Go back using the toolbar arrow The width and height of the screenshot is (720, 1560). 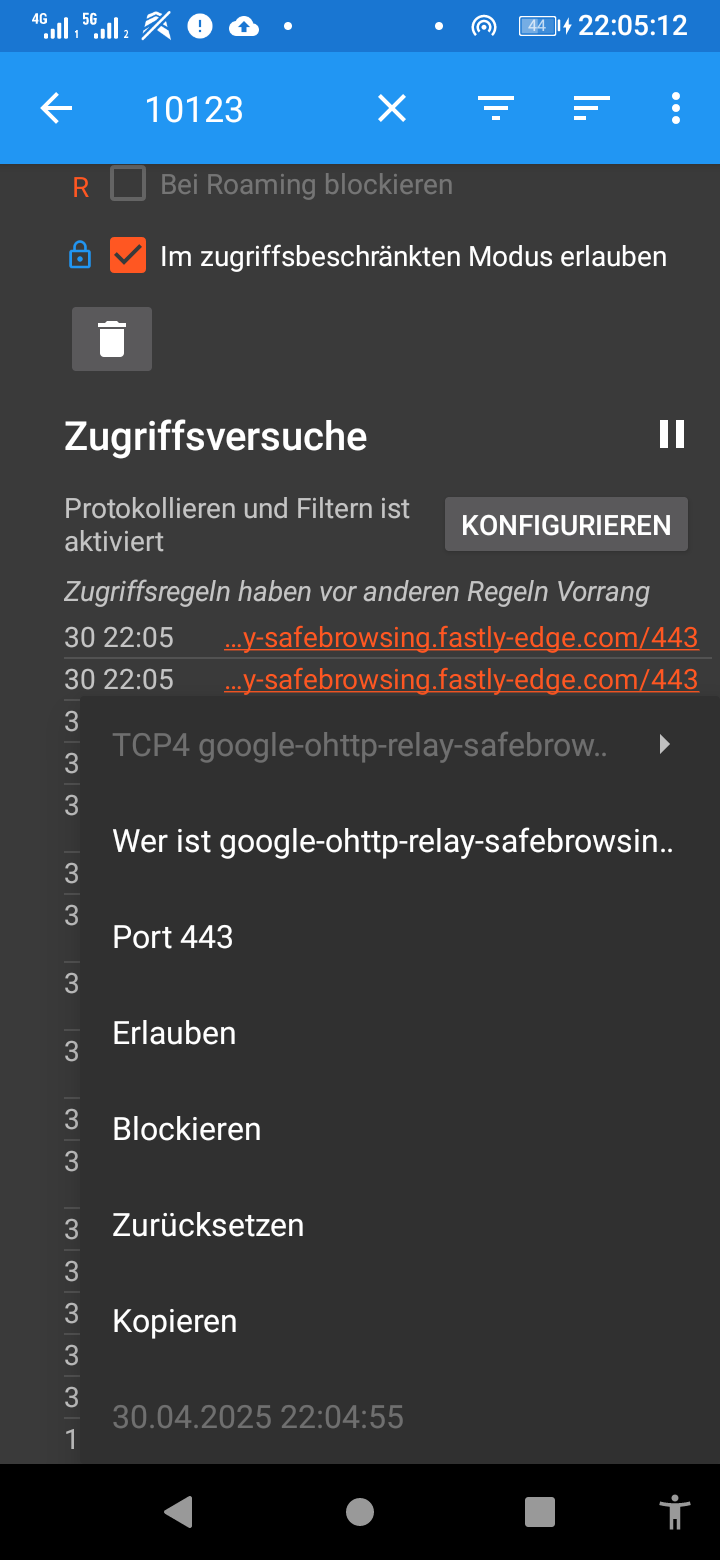coord(57,108)
